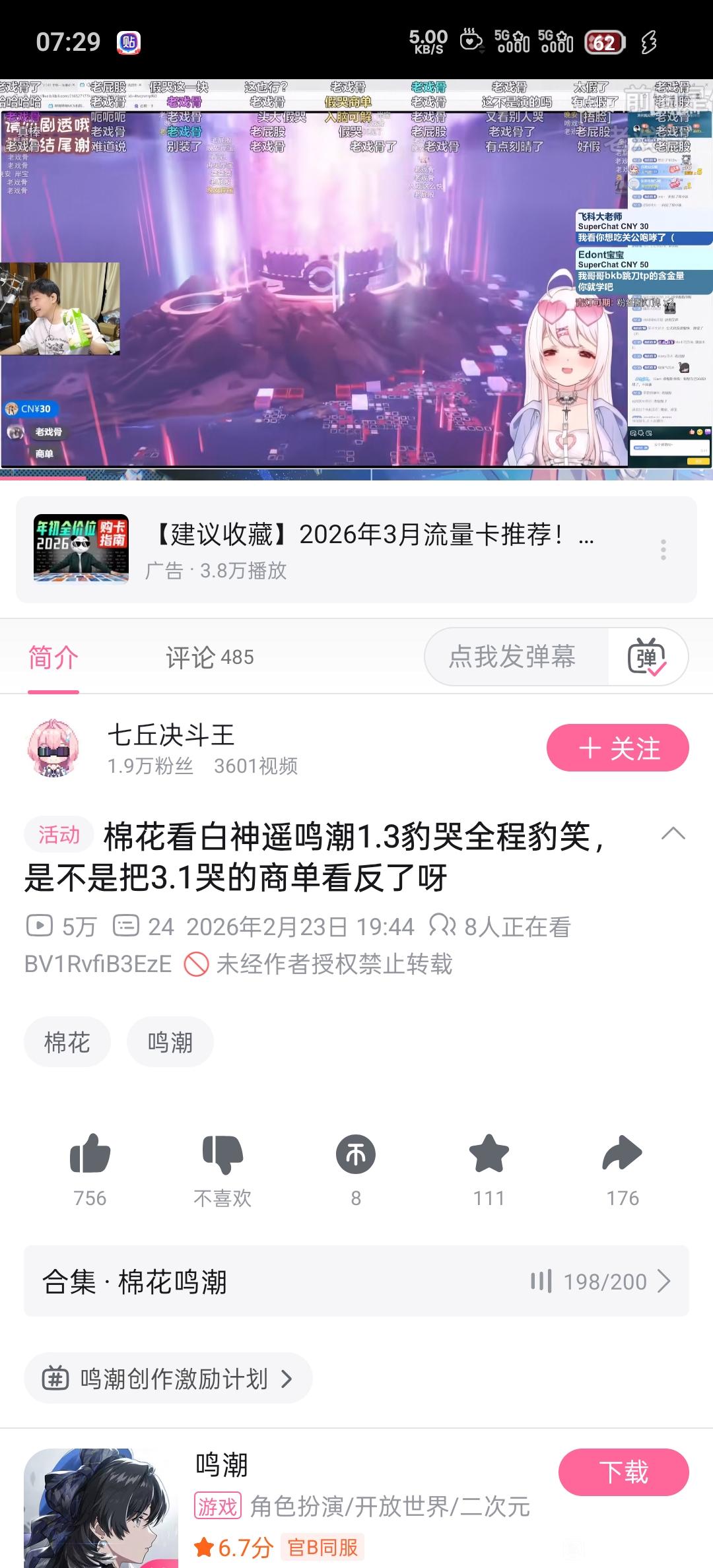Open the 合集 · 棉花鸣潮 collection list
Image resolution: width=713 pixels, height=1568 pixels.
(356, 1282)
